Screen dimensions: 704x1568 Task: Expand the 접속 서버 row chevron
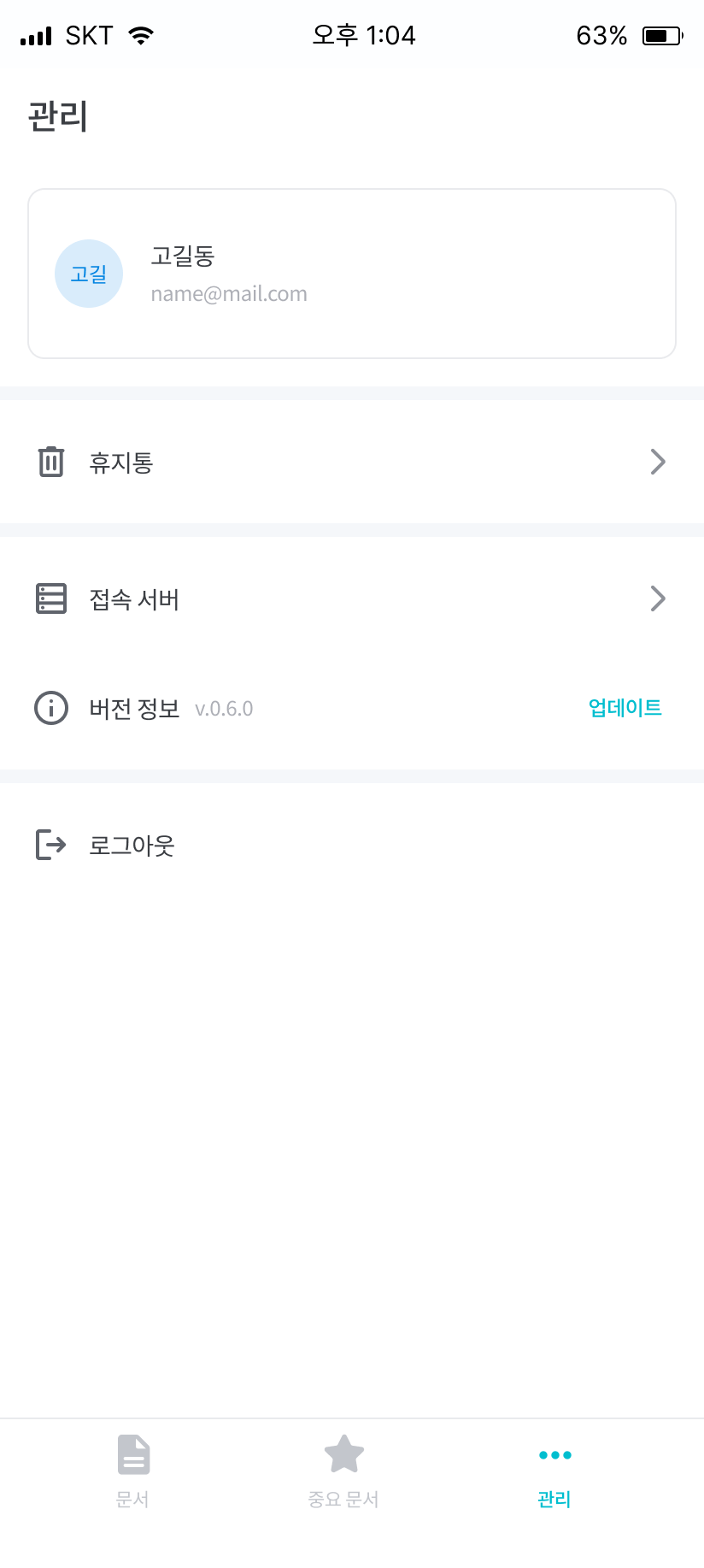point(657,598)
